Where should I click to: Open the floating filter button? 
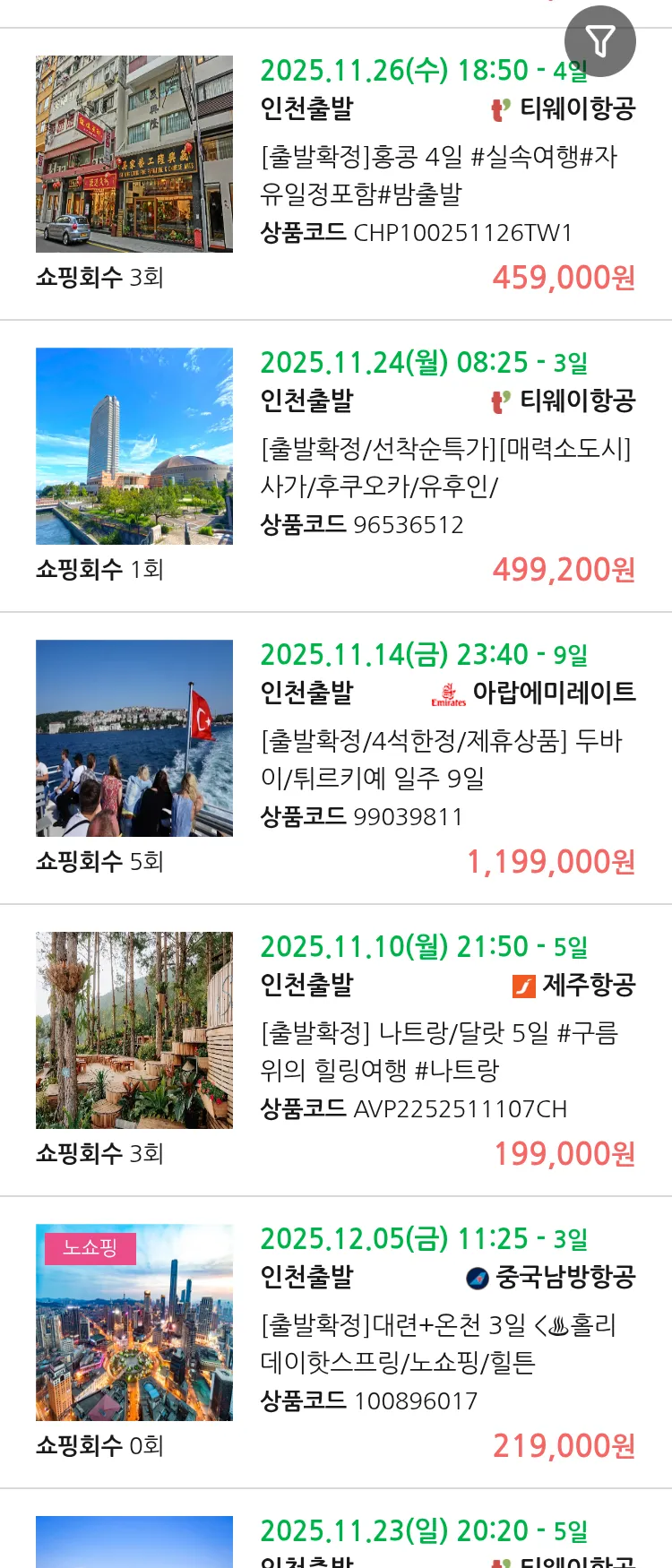[x=599, y=41]
